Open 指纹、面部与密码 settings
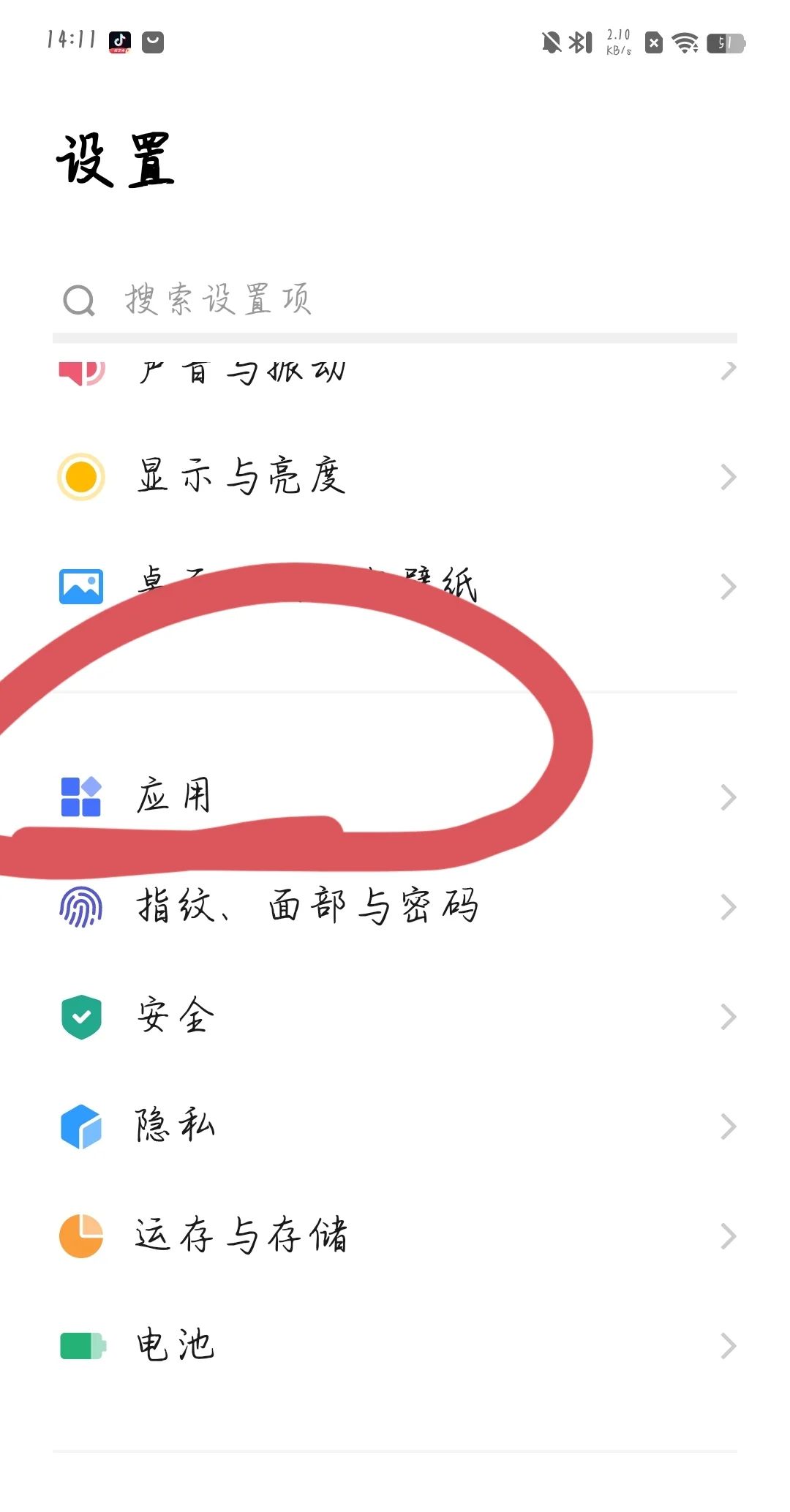The image size is (790, 1512). tap(395, 907)
